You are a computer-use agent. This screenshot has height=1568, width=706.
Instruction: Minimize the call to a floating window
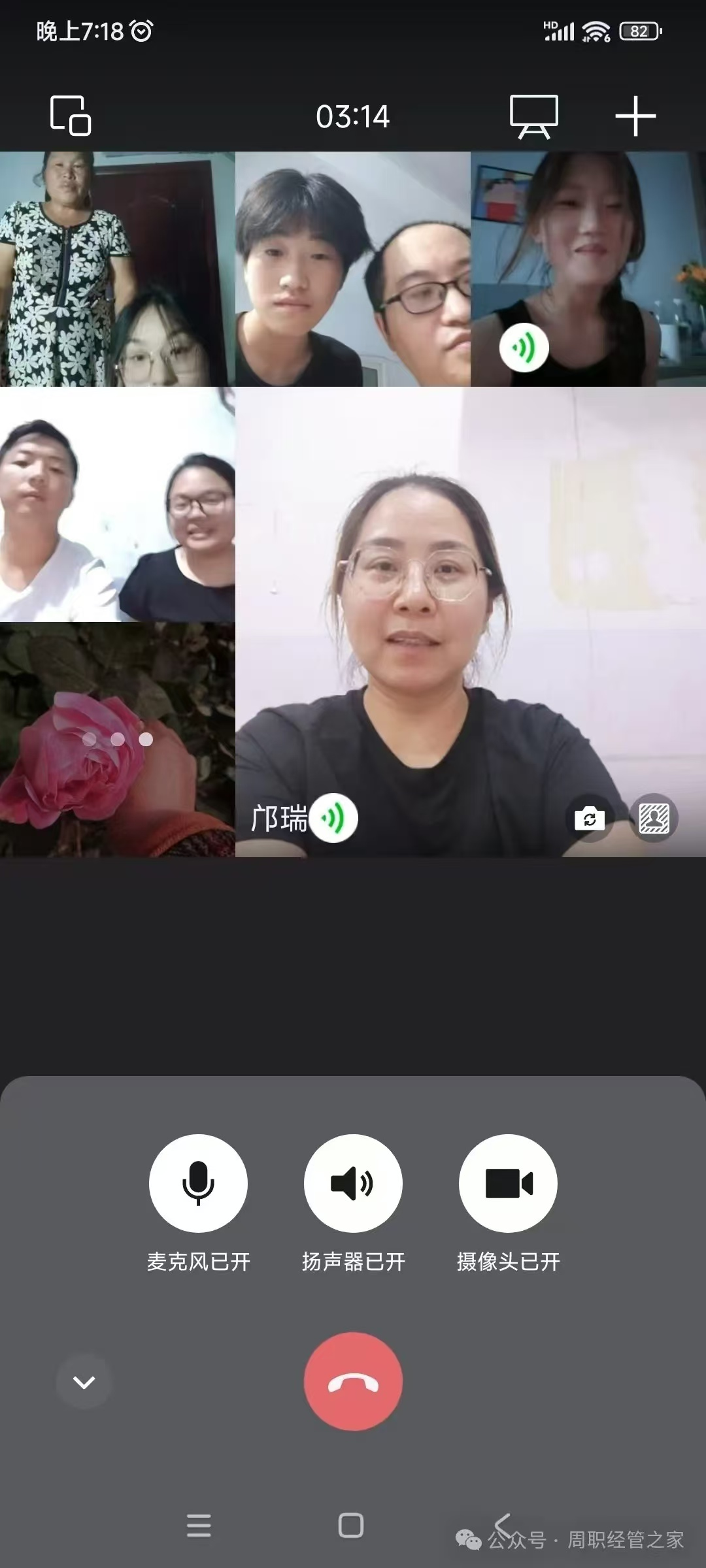click(x=71, y=116)
